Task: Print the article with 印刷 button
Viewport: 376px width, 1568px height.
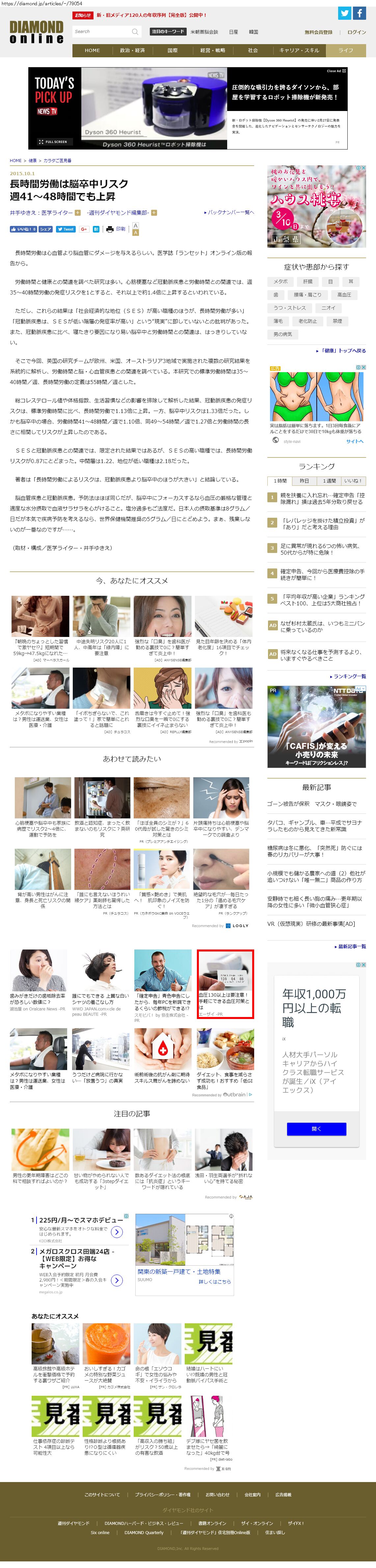Action: coord(116,229)
